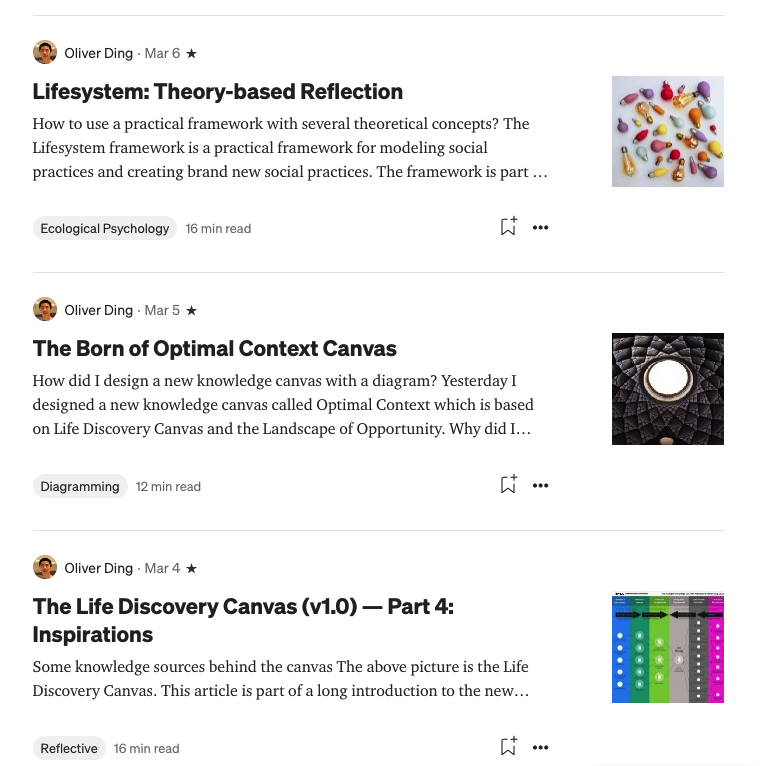Viewport: 763px width, 766px height.
Task: Open more options for the Lifesystem article
Action: click(x=540, y=227)
